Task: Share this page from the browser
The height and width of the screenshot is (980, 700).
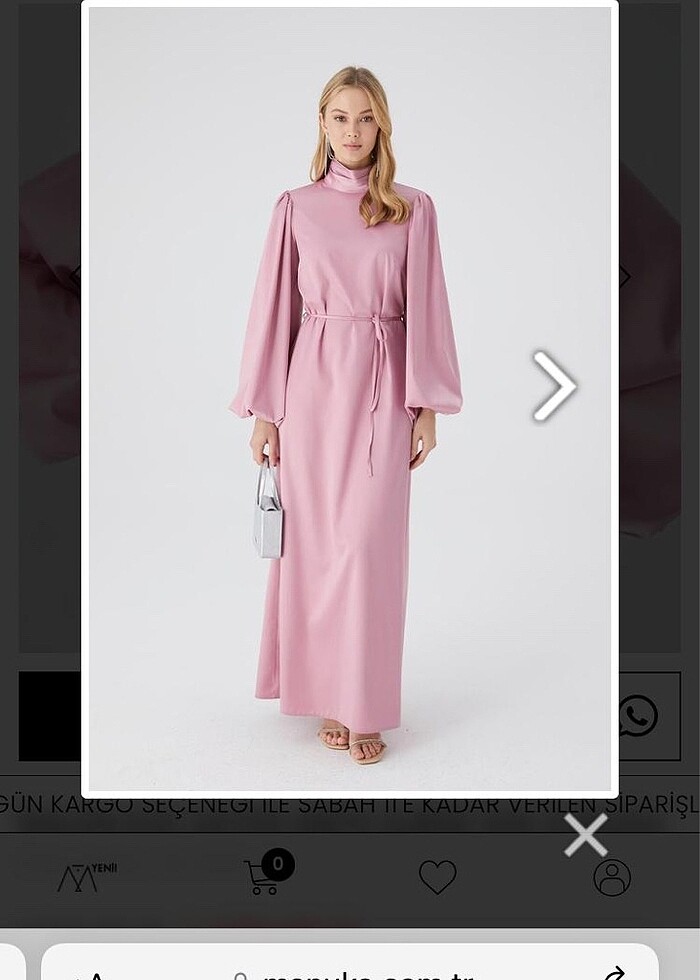Action: pyautogui.click(x=616, y=972)
